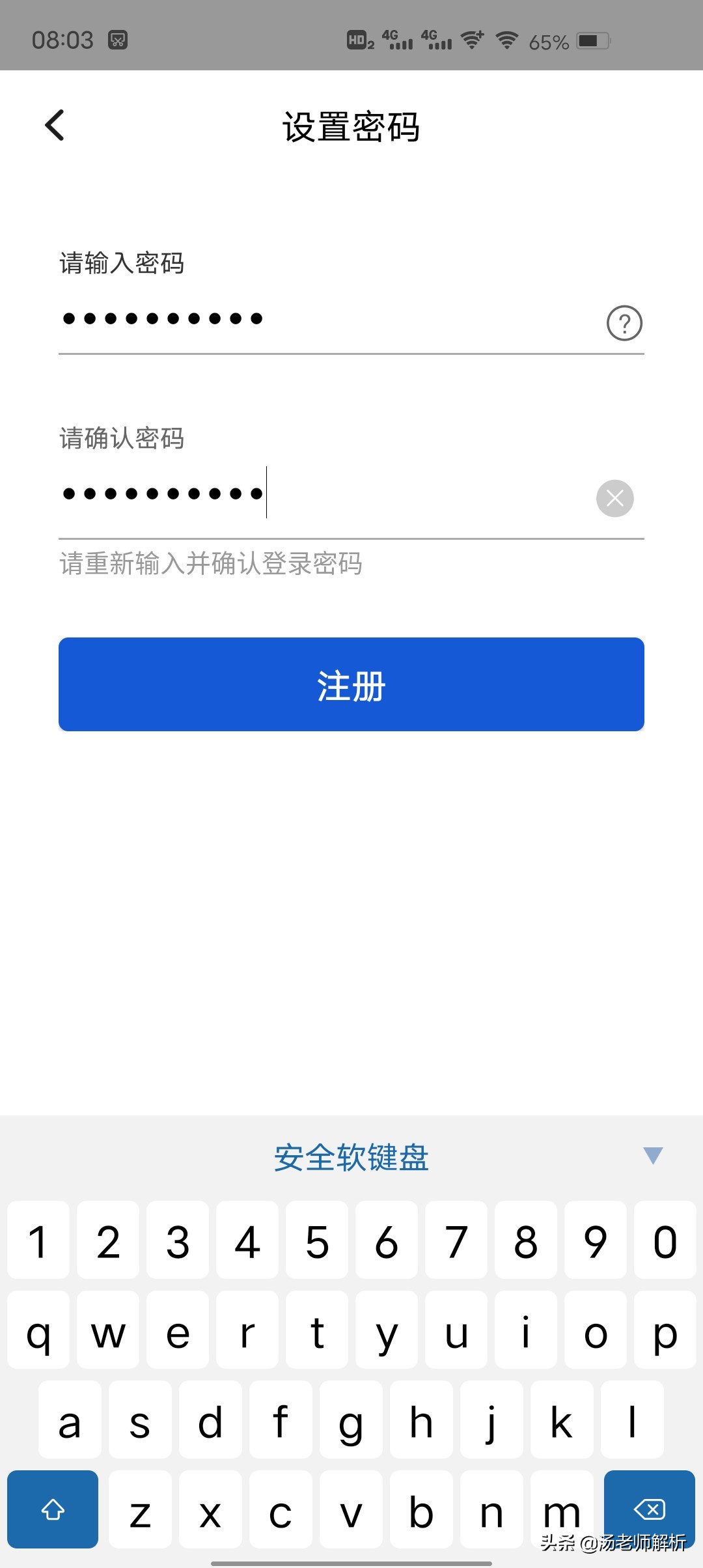
Task: Toggle the HD2 indicator in status bar
Action: (357, 40)
